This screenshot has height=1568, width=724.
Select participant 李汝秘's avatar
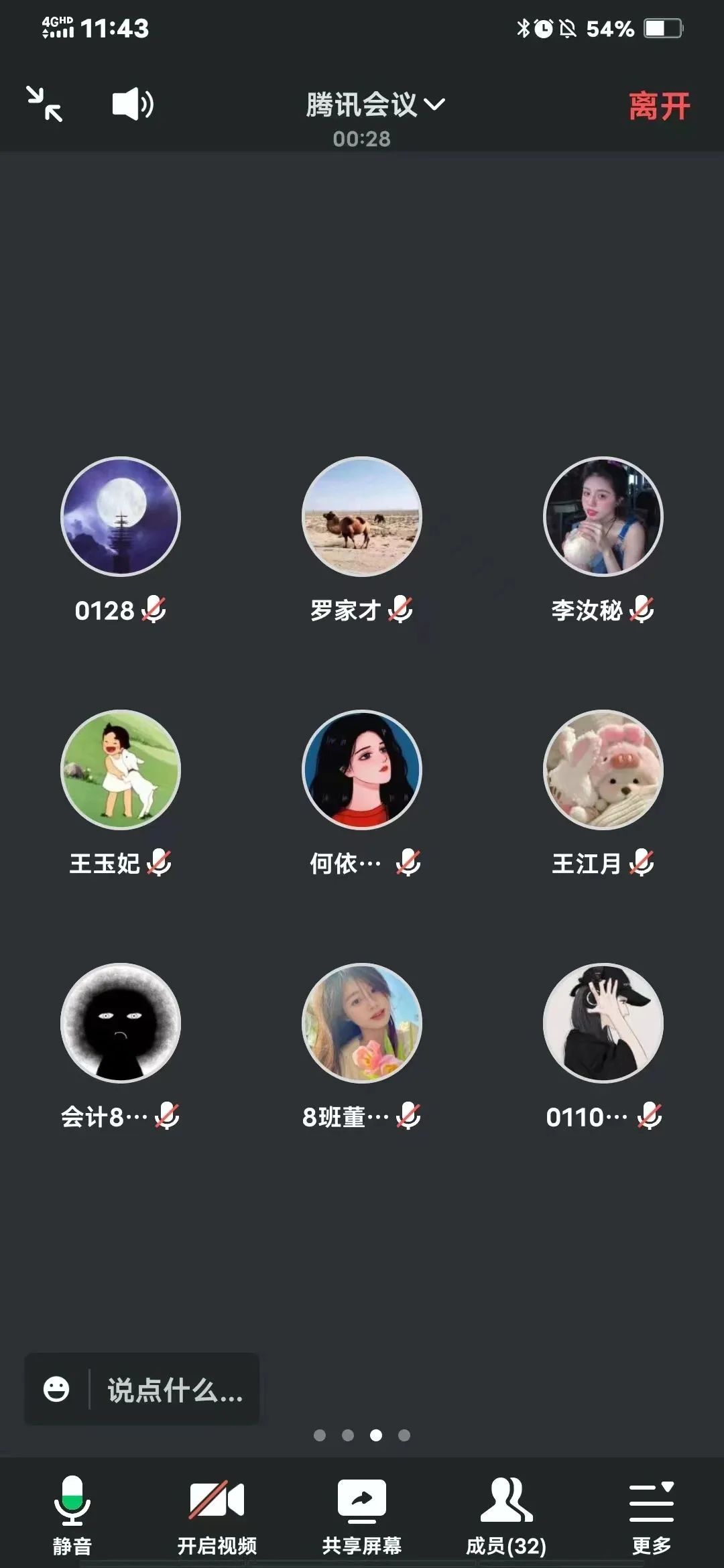[603, 517]
